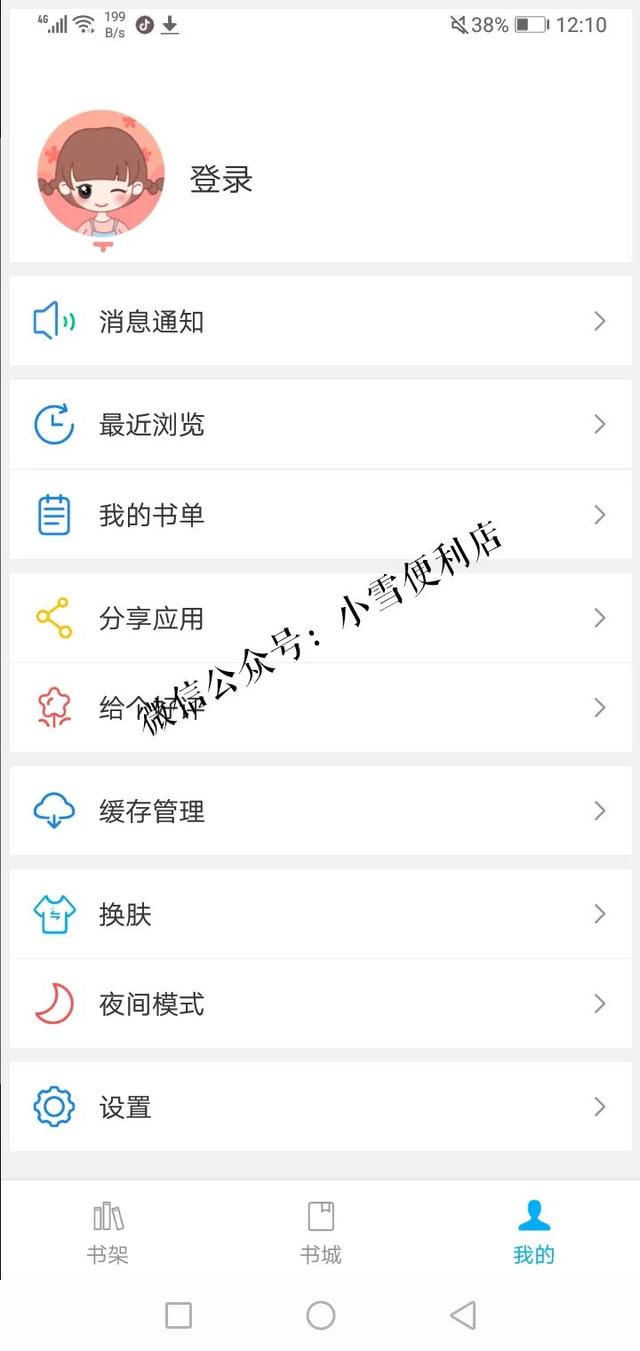Switch to the 书城 tab
The height and width of the screenshot is (1351, 640).
pyautogui.click(x=321, y=1232)
